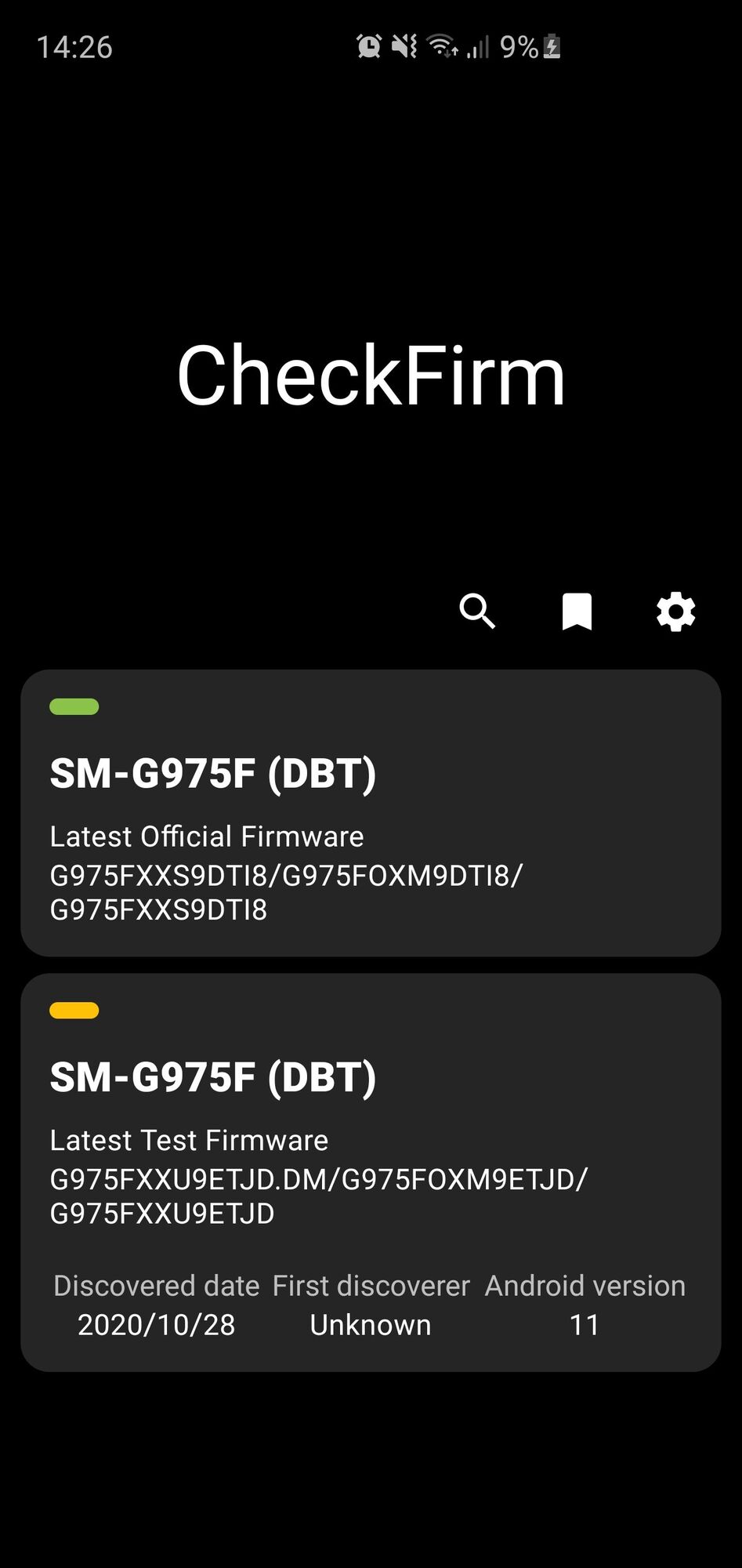Open the Latest Official Firmware card
Viewport: 742px width, 1568px height.
point(371,813)
